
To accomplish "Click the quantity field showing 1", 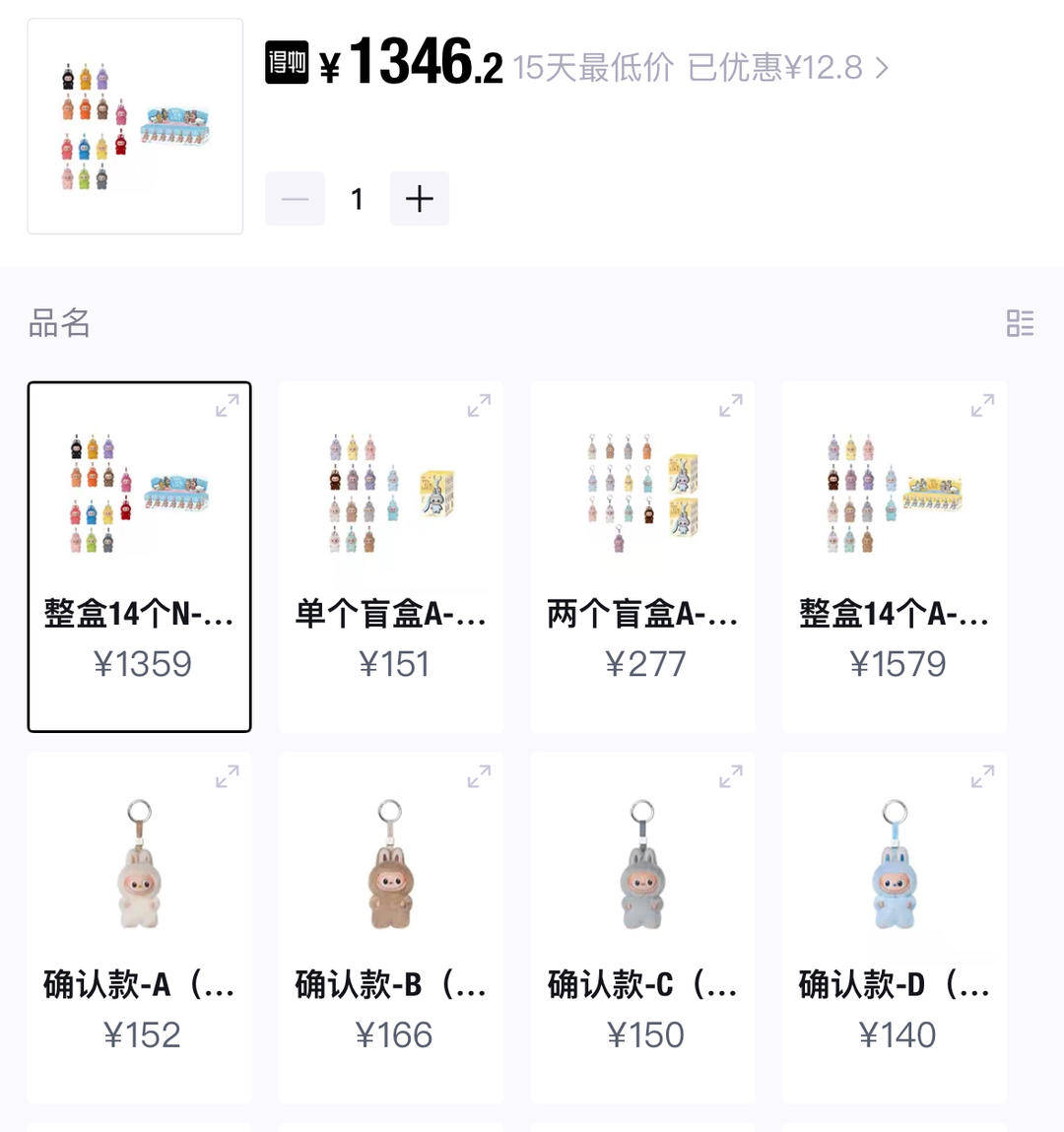I will 357,198.
